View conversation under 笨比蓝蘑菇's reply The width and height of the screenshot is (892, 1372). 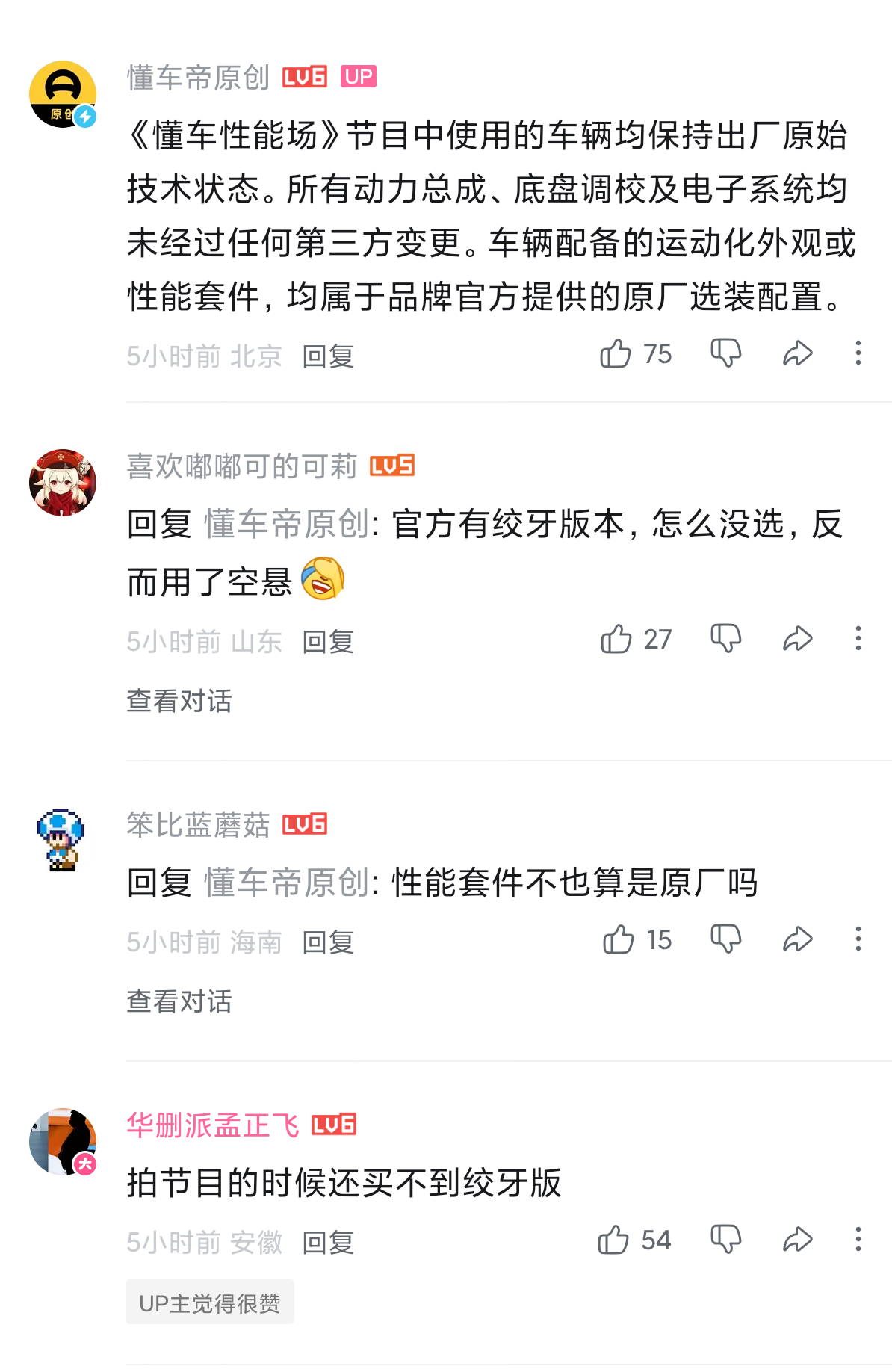tap(179, 1001)
